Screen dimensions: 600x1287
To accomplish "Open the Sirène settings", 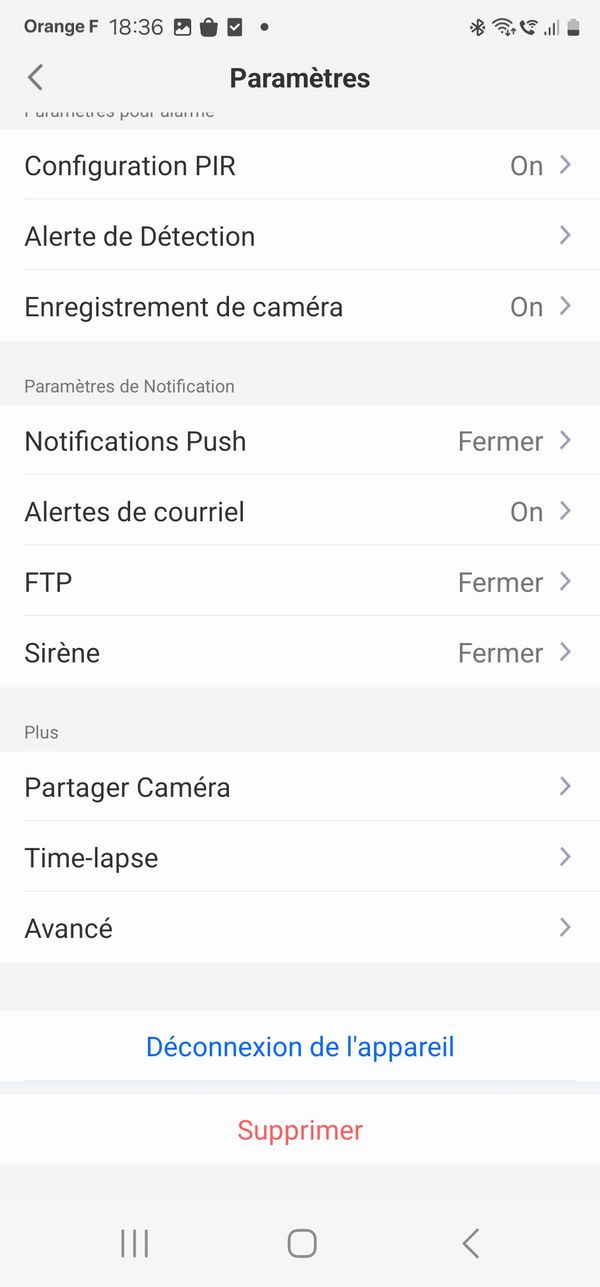I will coord(300,652).
